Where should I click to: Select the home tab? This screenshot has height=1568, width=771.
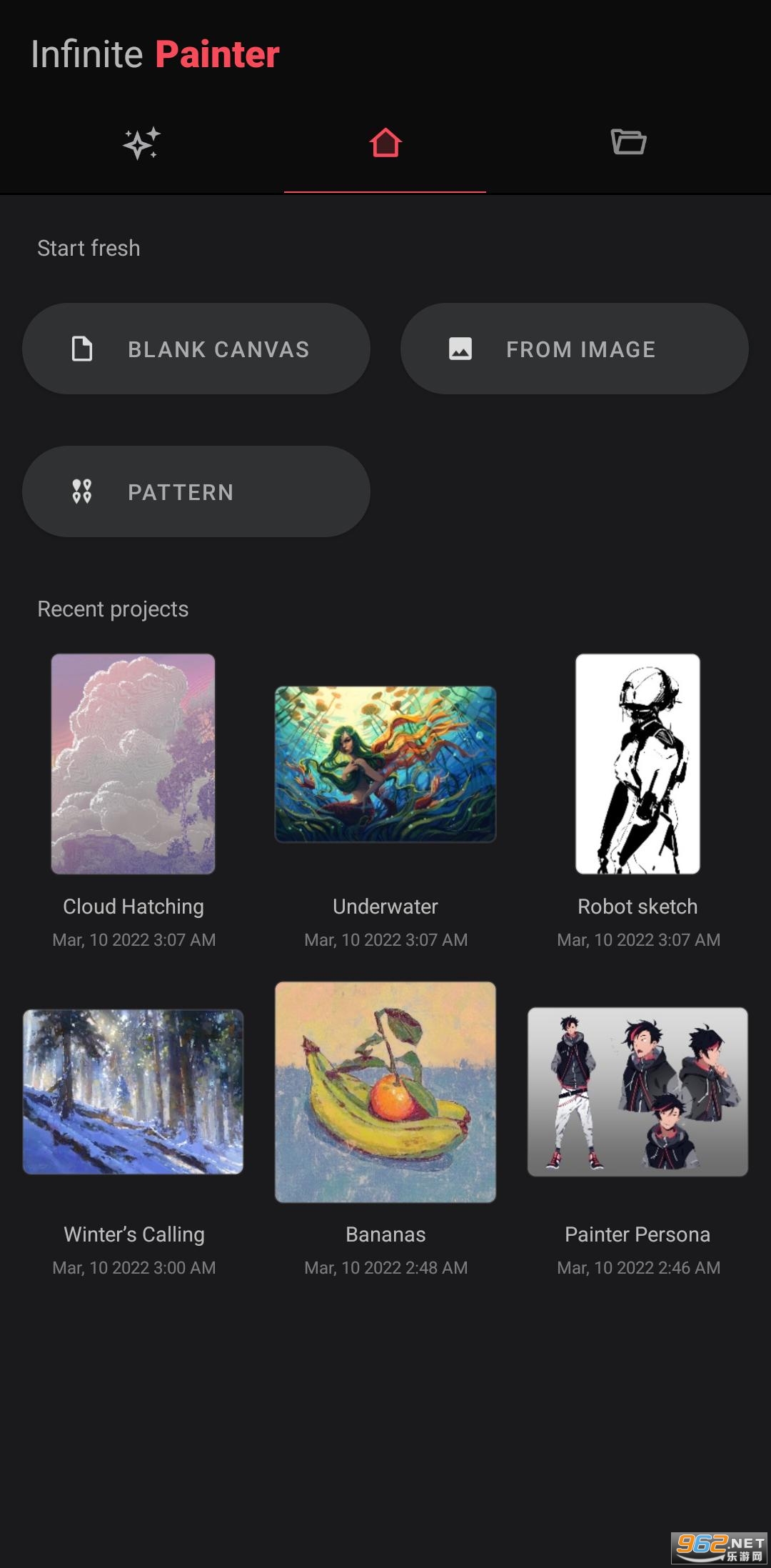(385, 144)
